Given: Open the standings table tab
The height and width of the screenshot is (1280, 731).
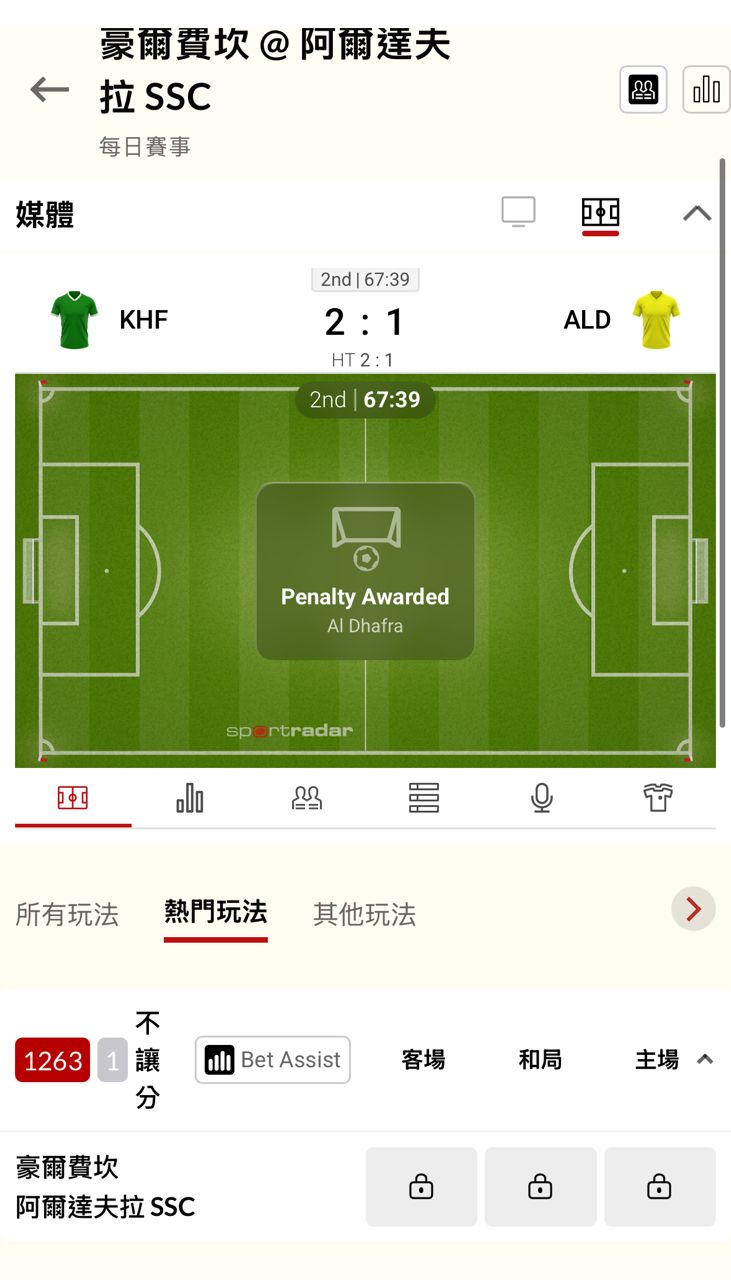Looking at the screenshot, I should pos(424,798).
